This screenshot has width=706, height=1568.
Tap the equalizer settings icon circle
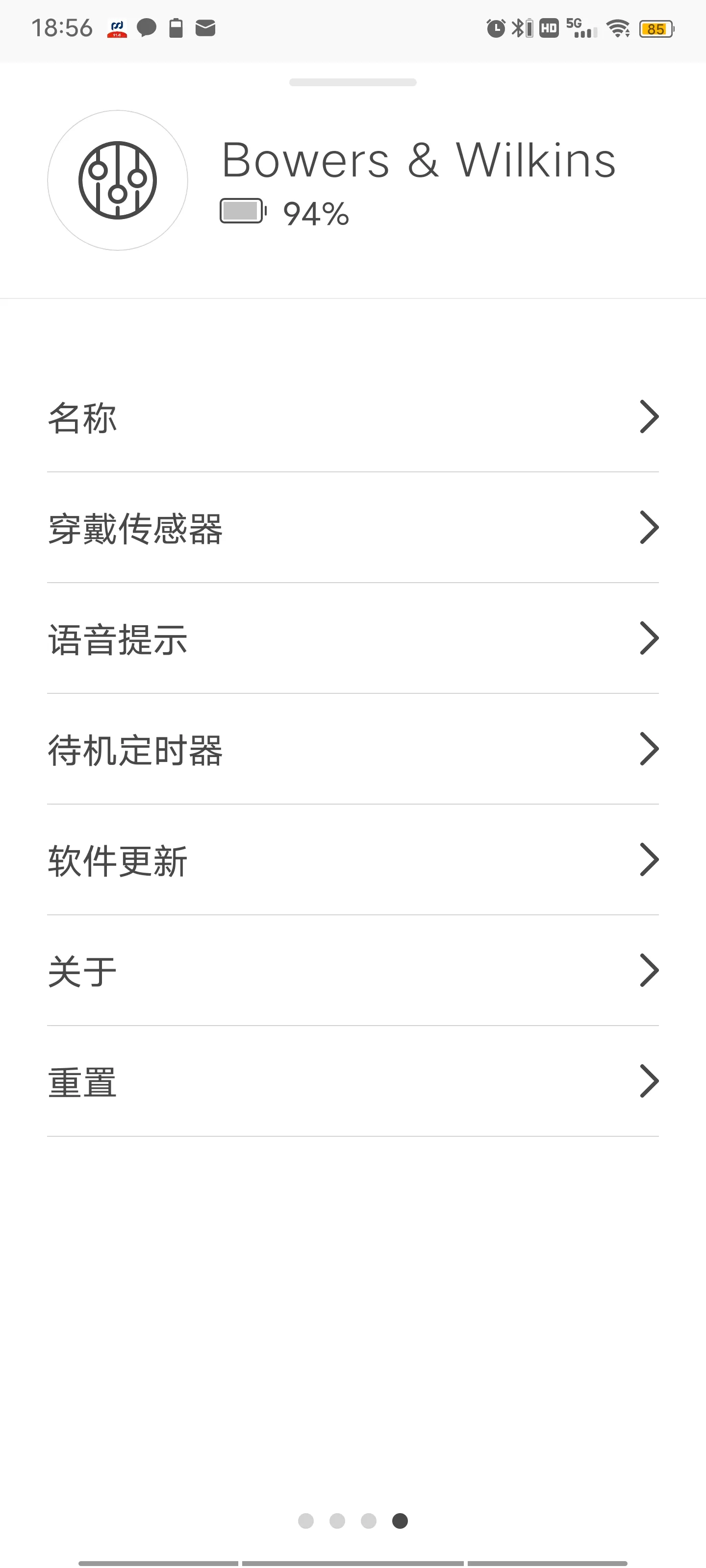coord(118,180)
